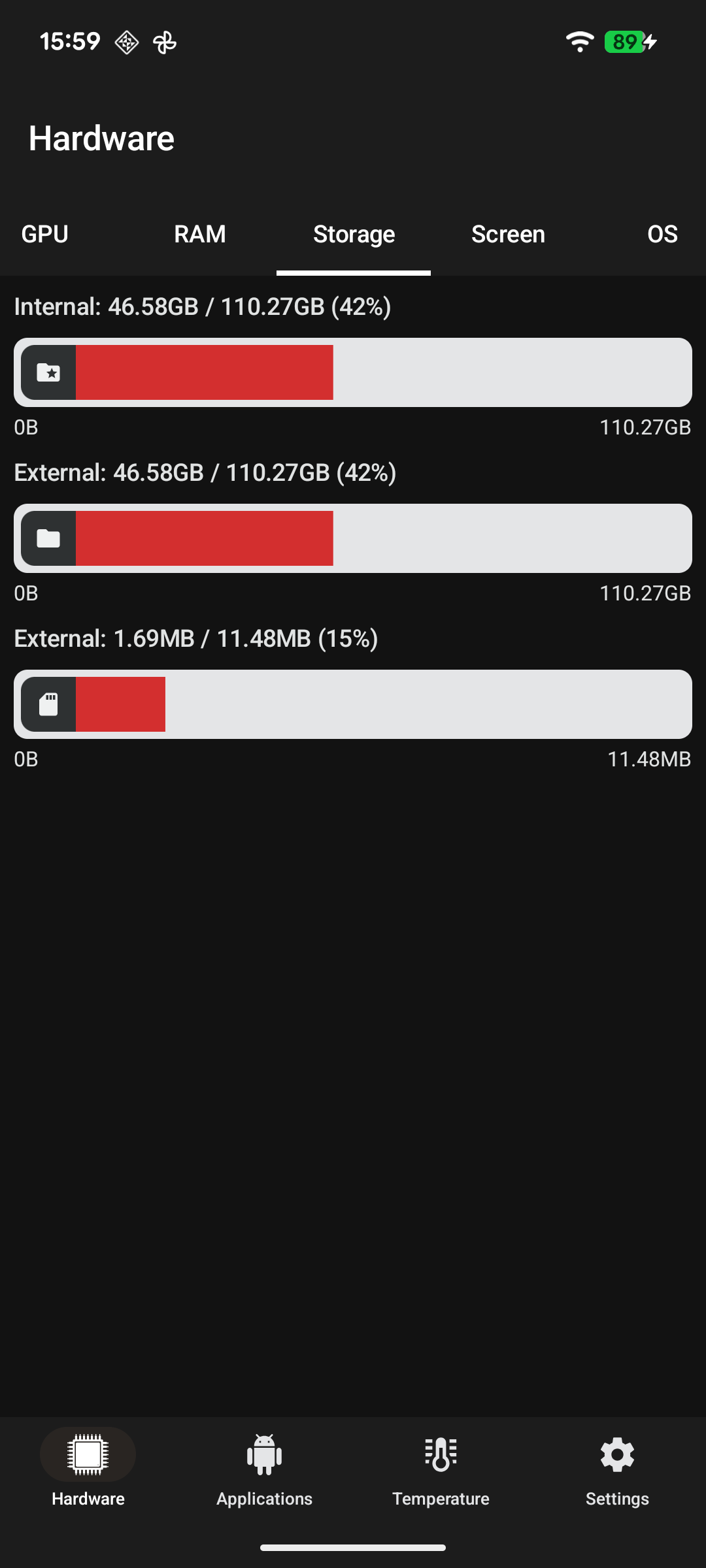This screenshot has width=706, height=1568.
Task: Switch to the GPU tab
Action: 45,235
